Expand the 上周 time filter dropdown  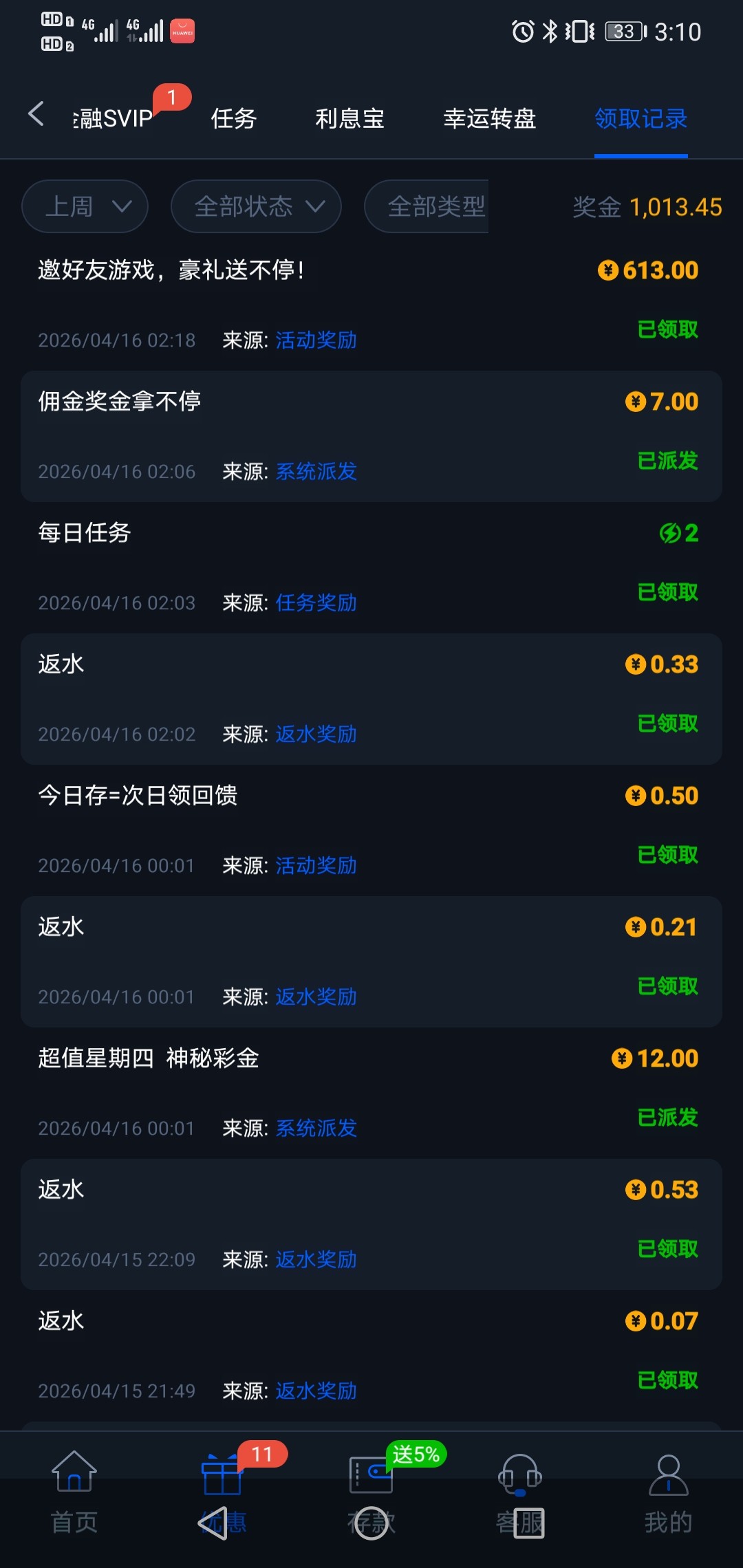(x=84, y=206)
